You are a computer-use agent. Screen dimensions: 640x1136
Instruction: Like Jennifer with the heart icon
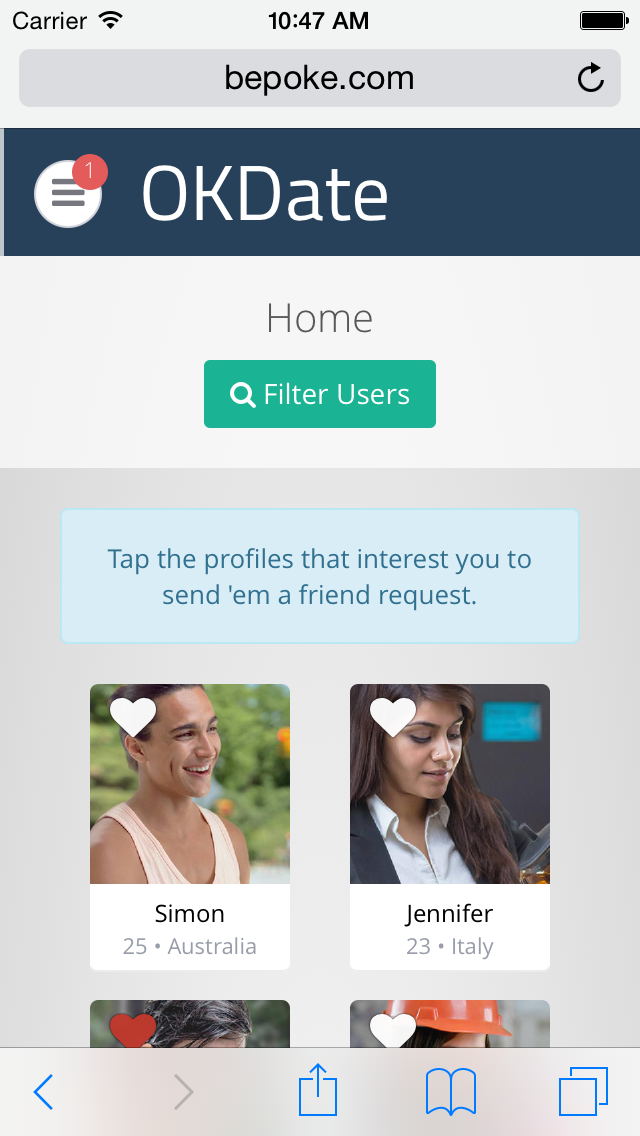(x=393, y=716)
